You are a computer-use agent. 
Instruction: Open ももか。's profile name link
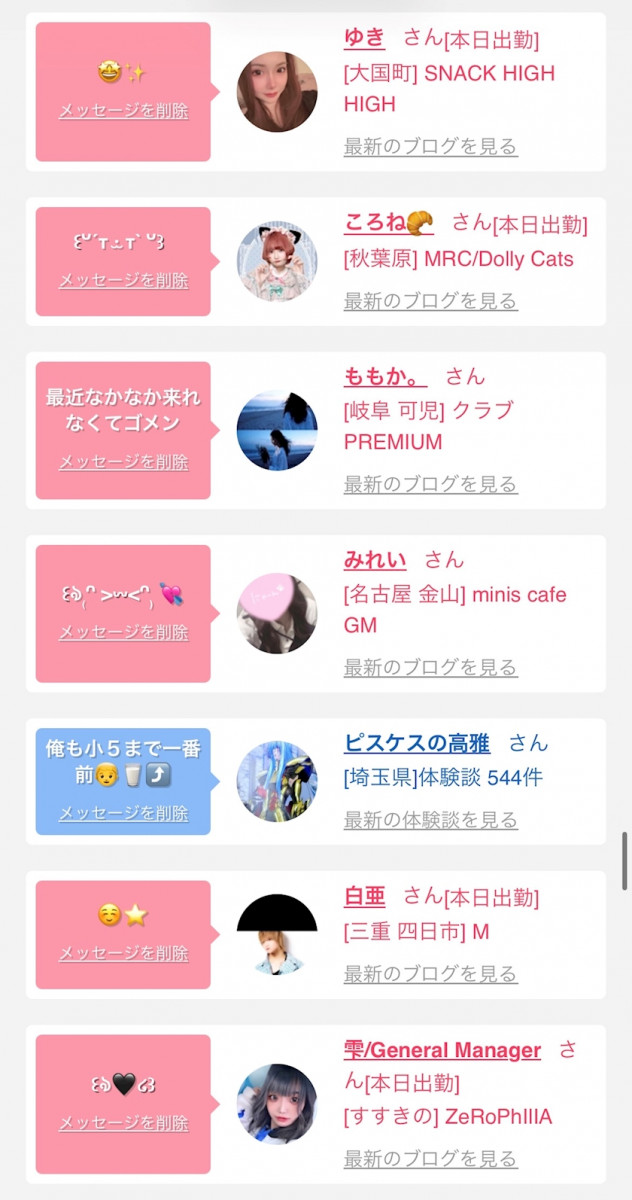tap(385, 377)
